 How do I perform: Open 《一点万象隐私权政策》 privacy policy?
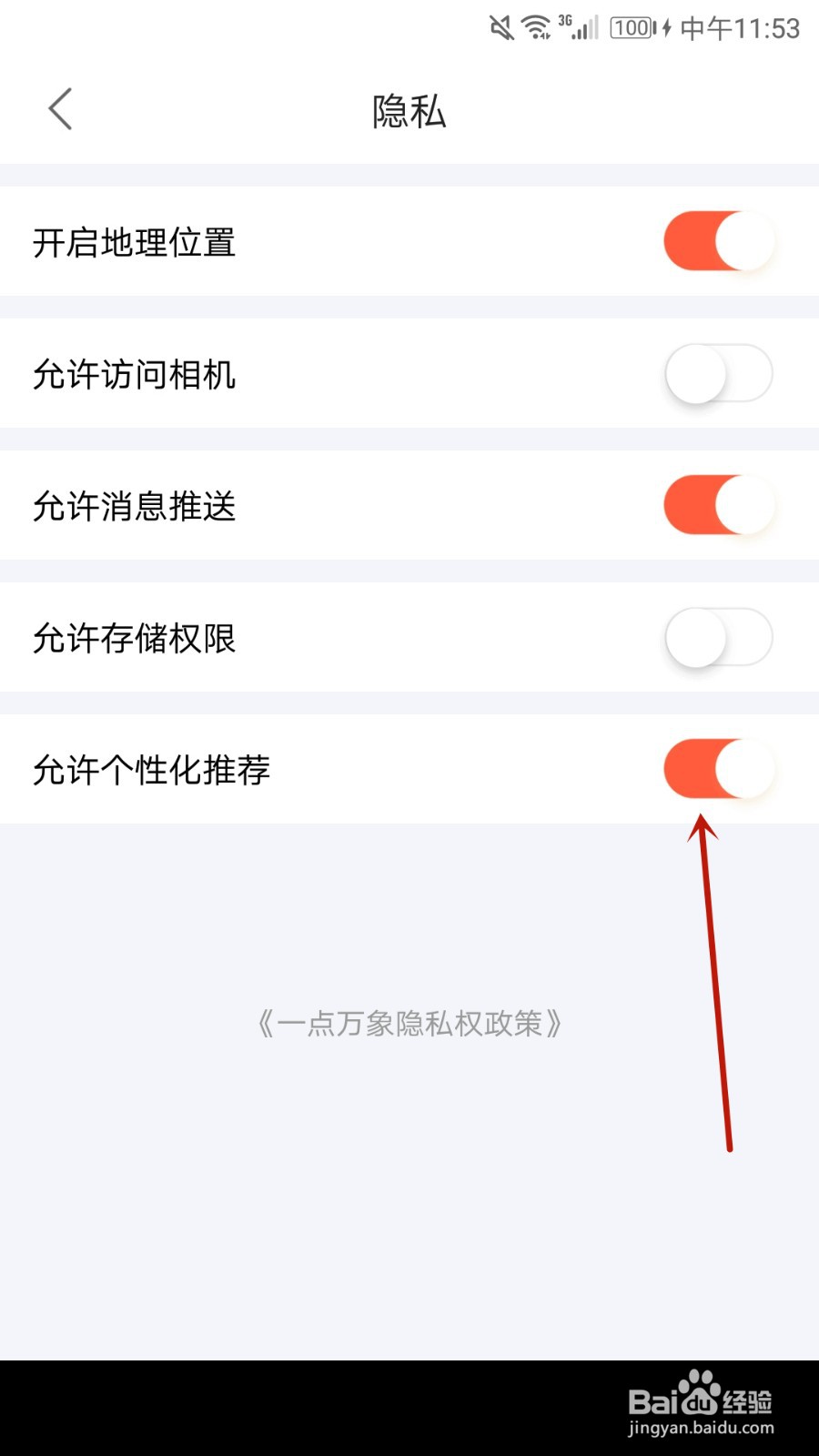pyautogui.click(x=409, y=1024)
